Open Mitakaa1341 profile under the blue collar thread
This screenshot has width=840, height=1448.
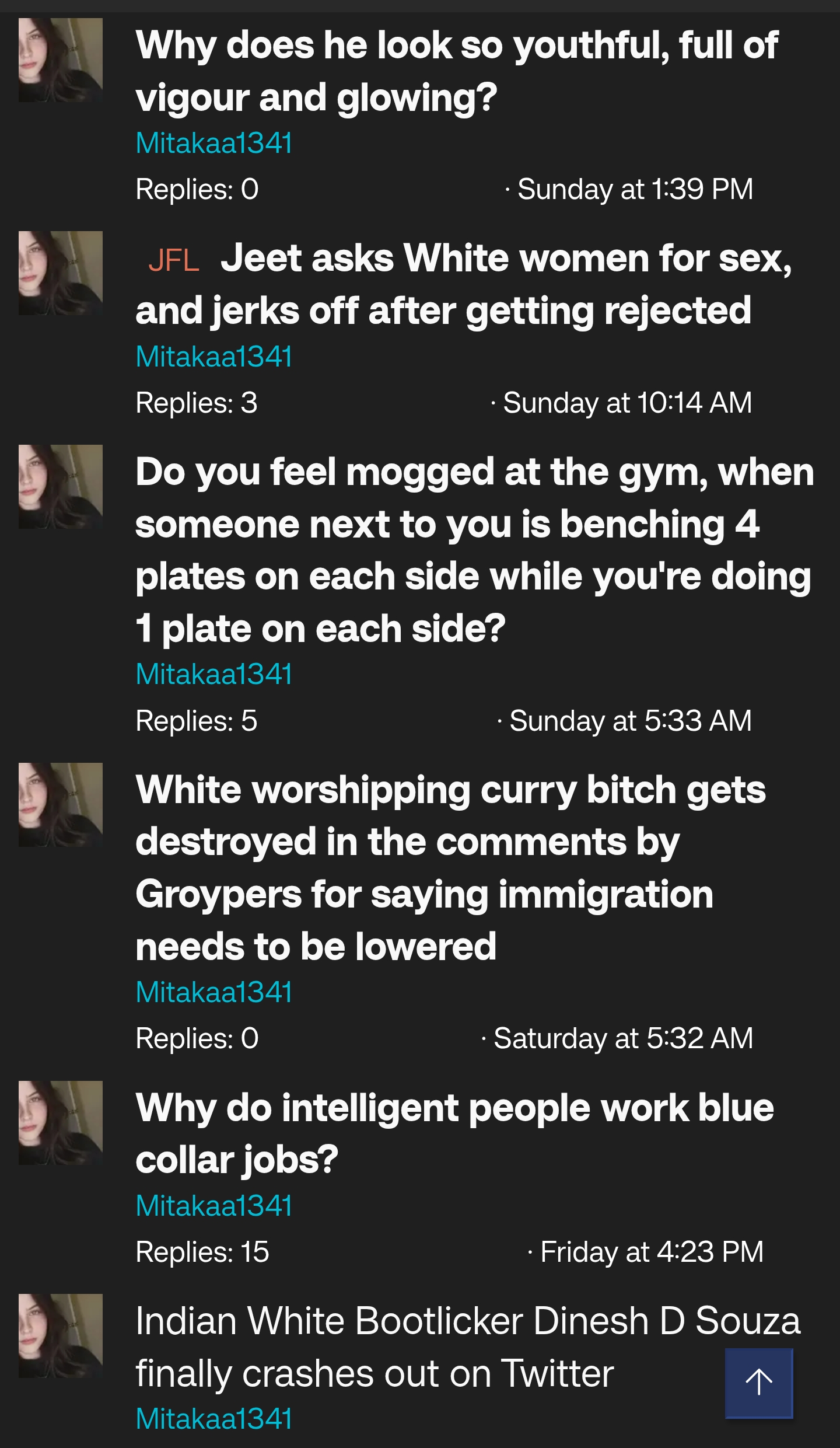213,1205
